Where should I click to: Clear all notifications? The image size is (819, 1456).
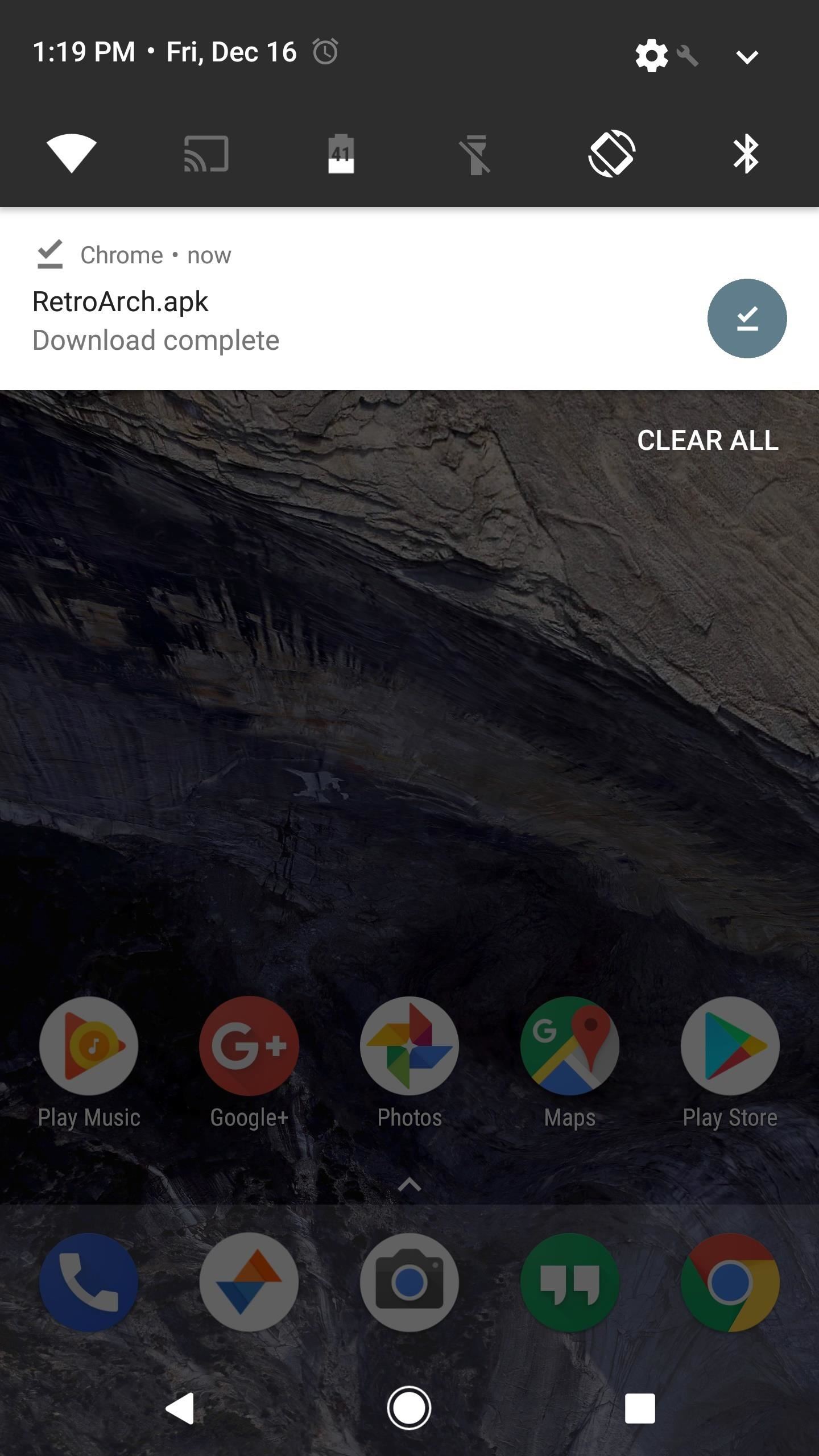708,440
